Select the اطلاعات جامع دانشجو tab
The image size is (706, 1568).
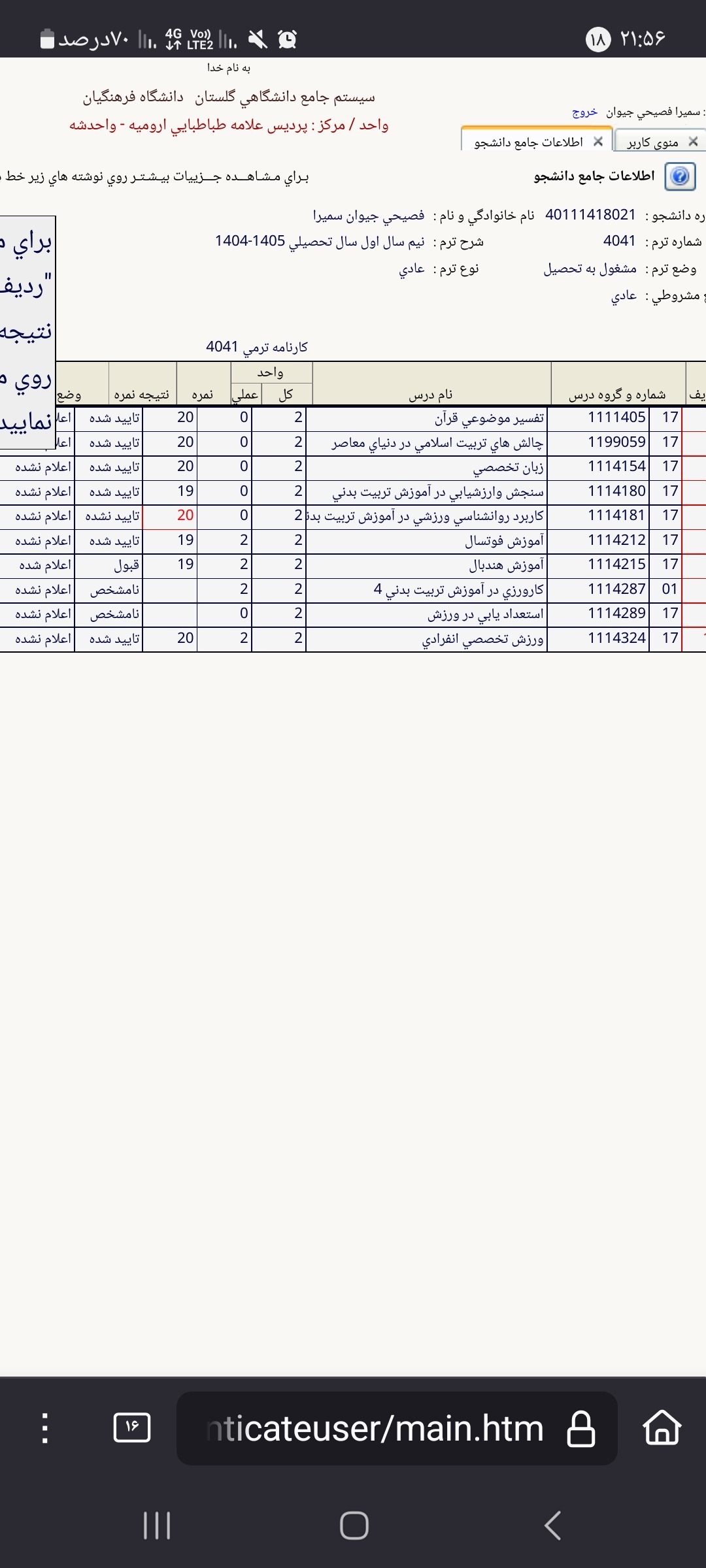point(528,142)
